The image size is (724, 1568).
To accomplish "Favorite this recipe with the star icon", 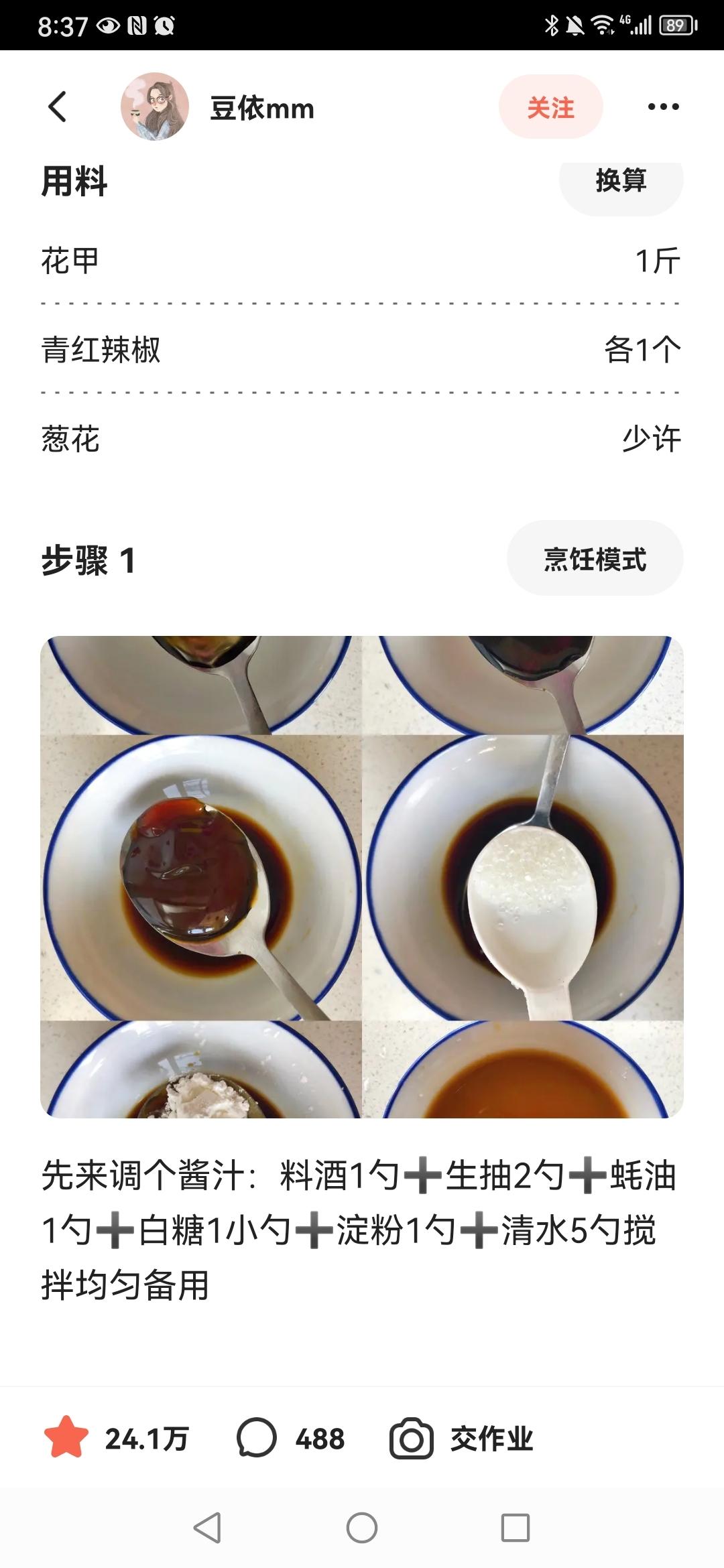I will tap(66, 1438).
